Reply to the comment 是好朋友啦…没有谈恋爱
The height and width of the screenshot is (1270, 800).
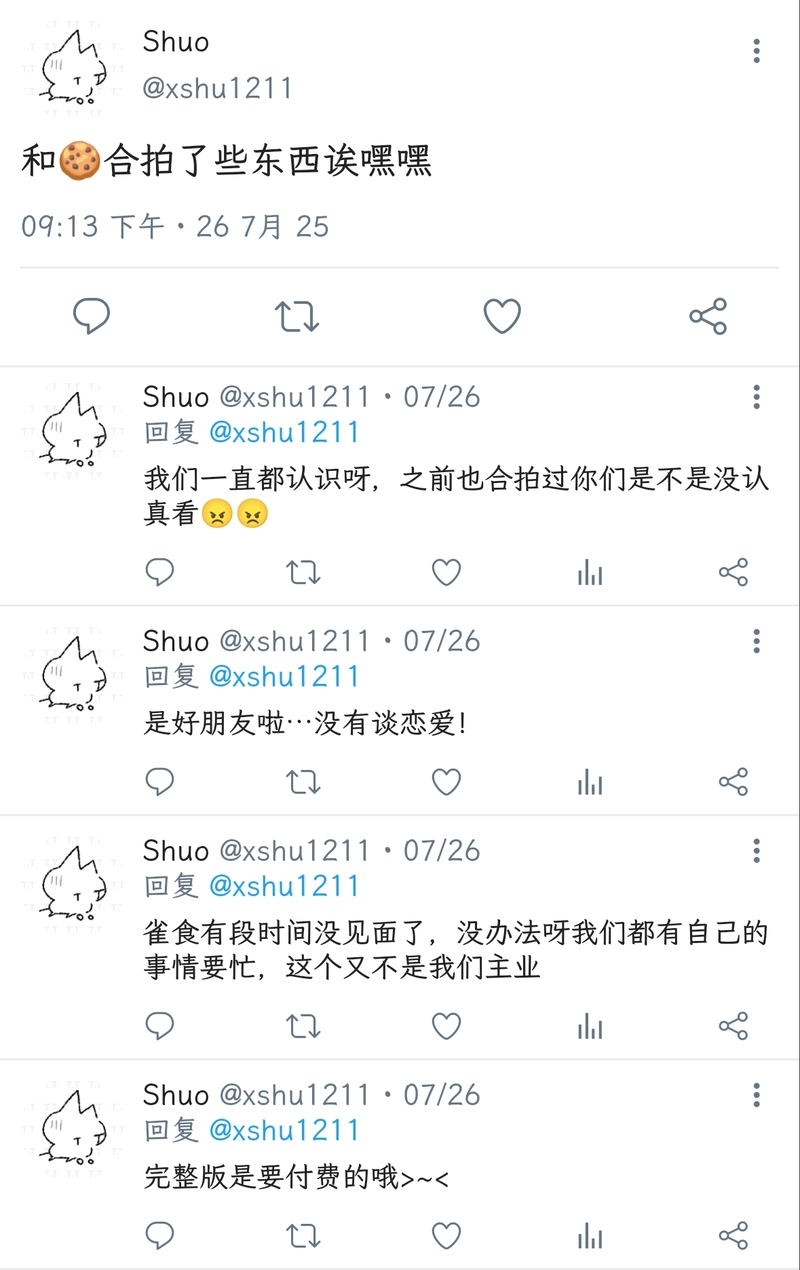point(160,782)
